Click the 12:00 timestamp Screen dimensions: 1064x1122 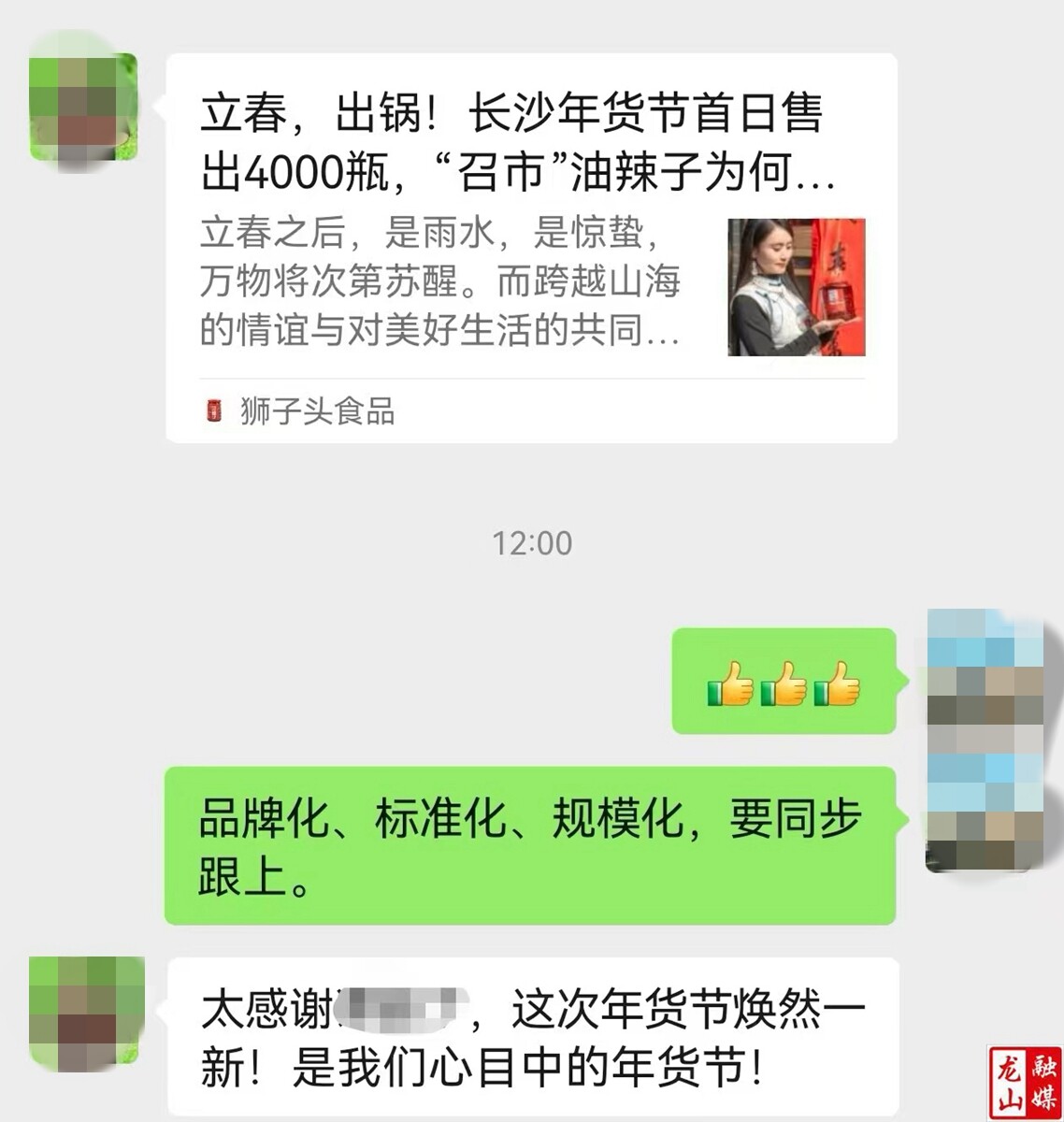[x=531, y=540]
